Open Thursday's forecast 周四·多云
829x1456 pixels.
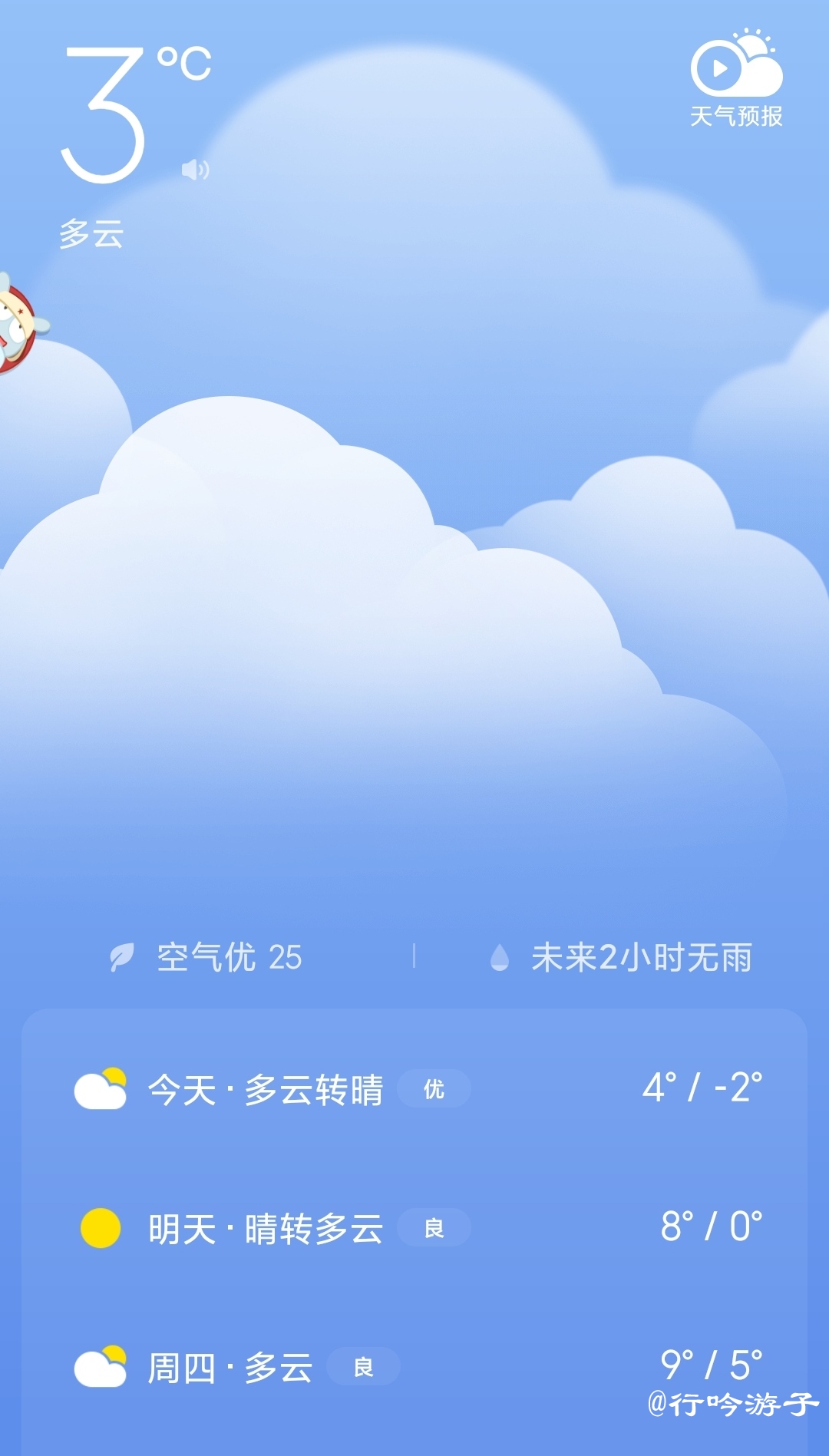(414, 1367)
